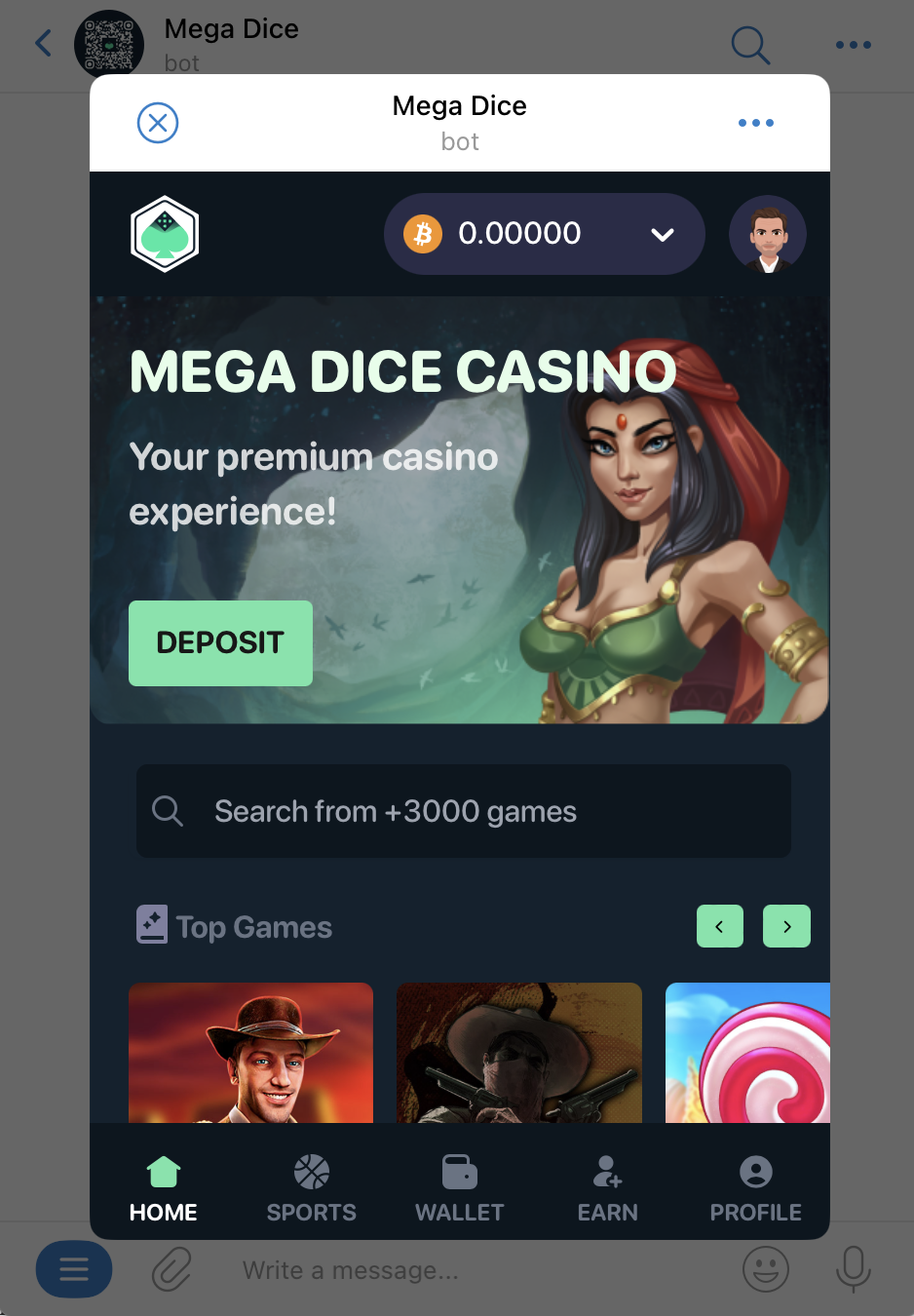Open the Bitcoin currency selector dropdown
Screen dimensions: 914x1316
tap(663, 235)
